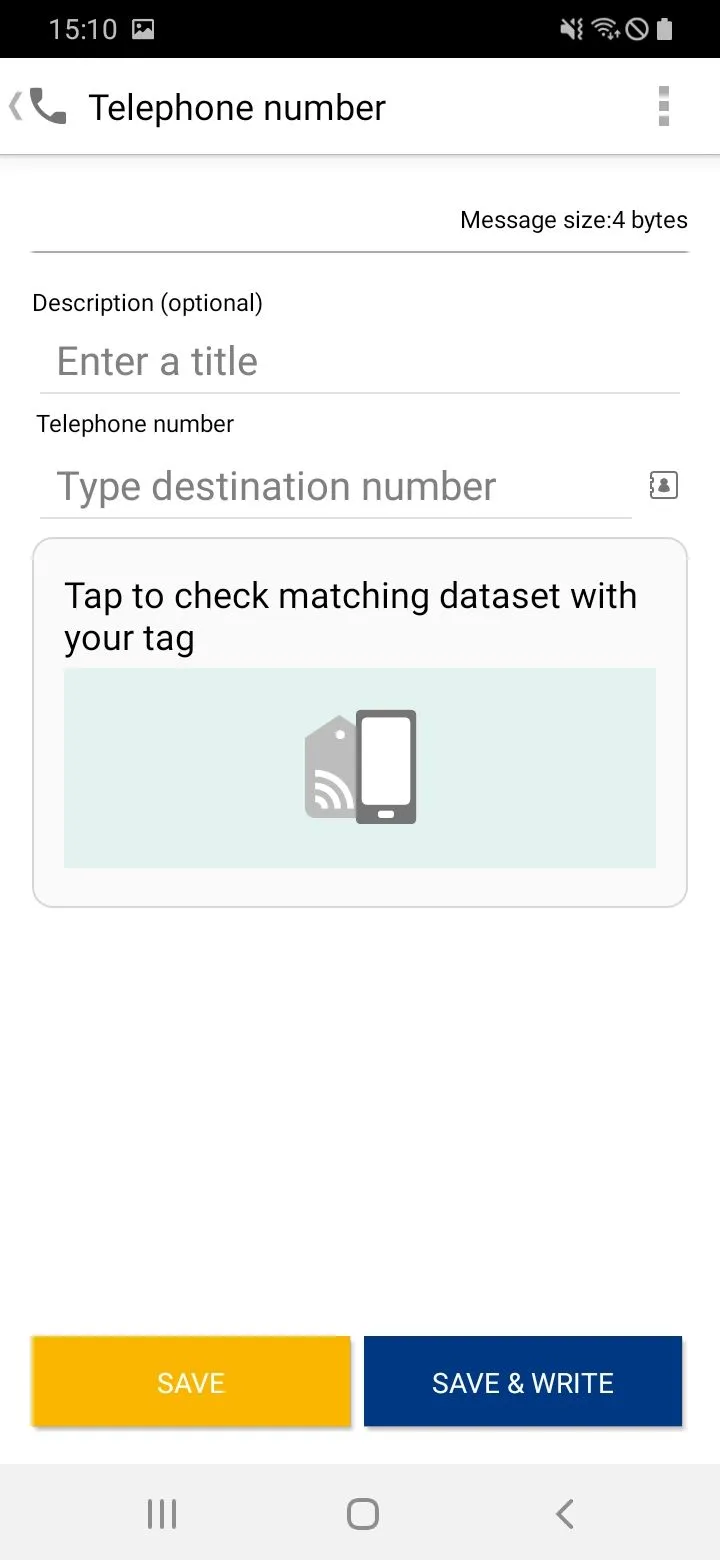Go to the home screen

click(x=362, y=1514)
